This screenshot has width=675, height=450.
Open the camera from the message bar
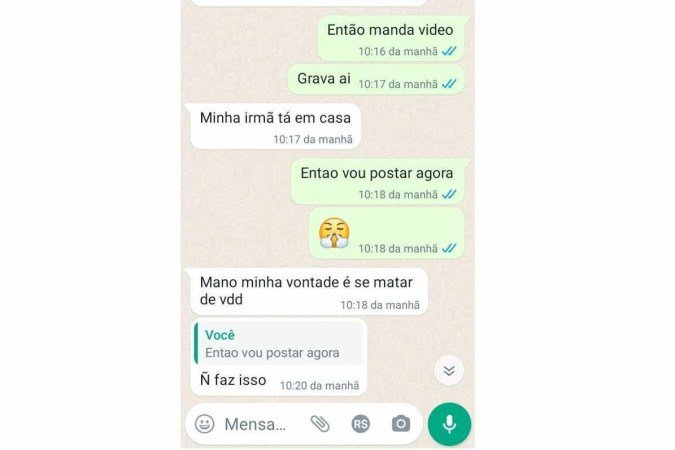point(401,424)
